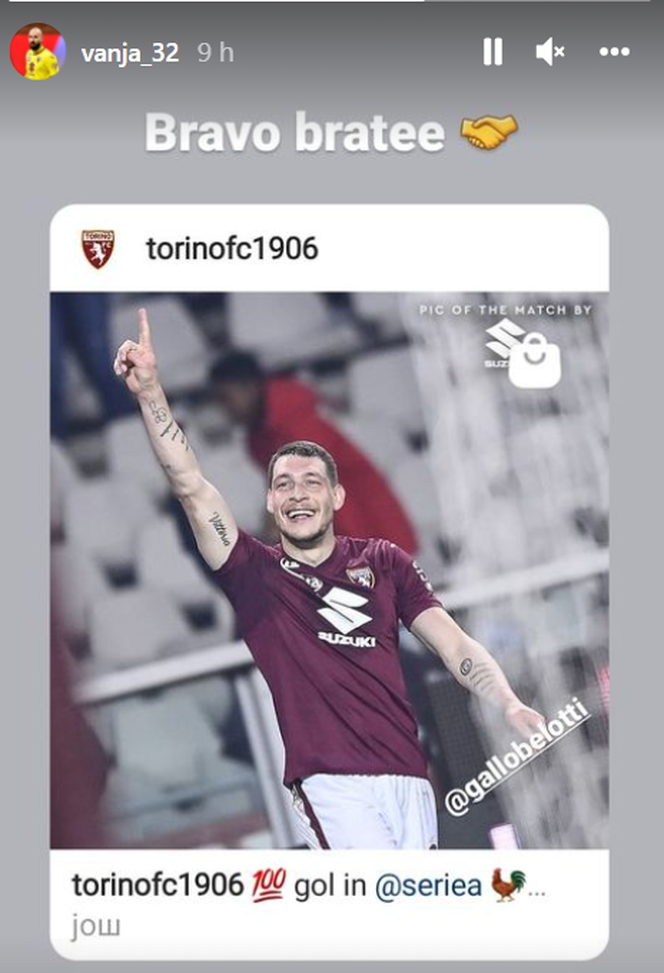Open the three-dot options menu
Viewport: 664px width, 973px height.
(614, 52)
